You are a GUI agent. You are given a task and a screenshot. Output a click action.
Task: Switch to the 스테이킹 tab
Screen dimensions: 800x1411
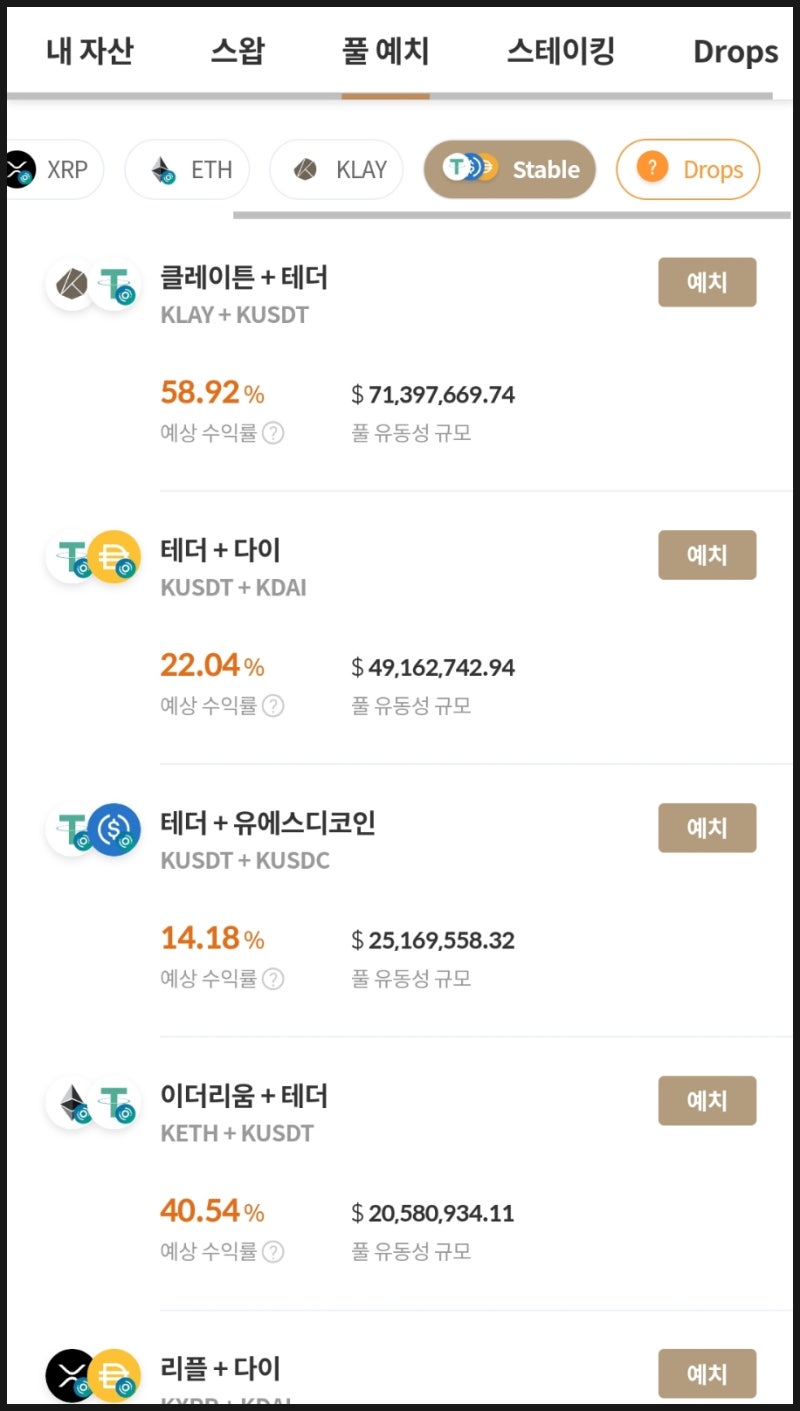(561, 51)
